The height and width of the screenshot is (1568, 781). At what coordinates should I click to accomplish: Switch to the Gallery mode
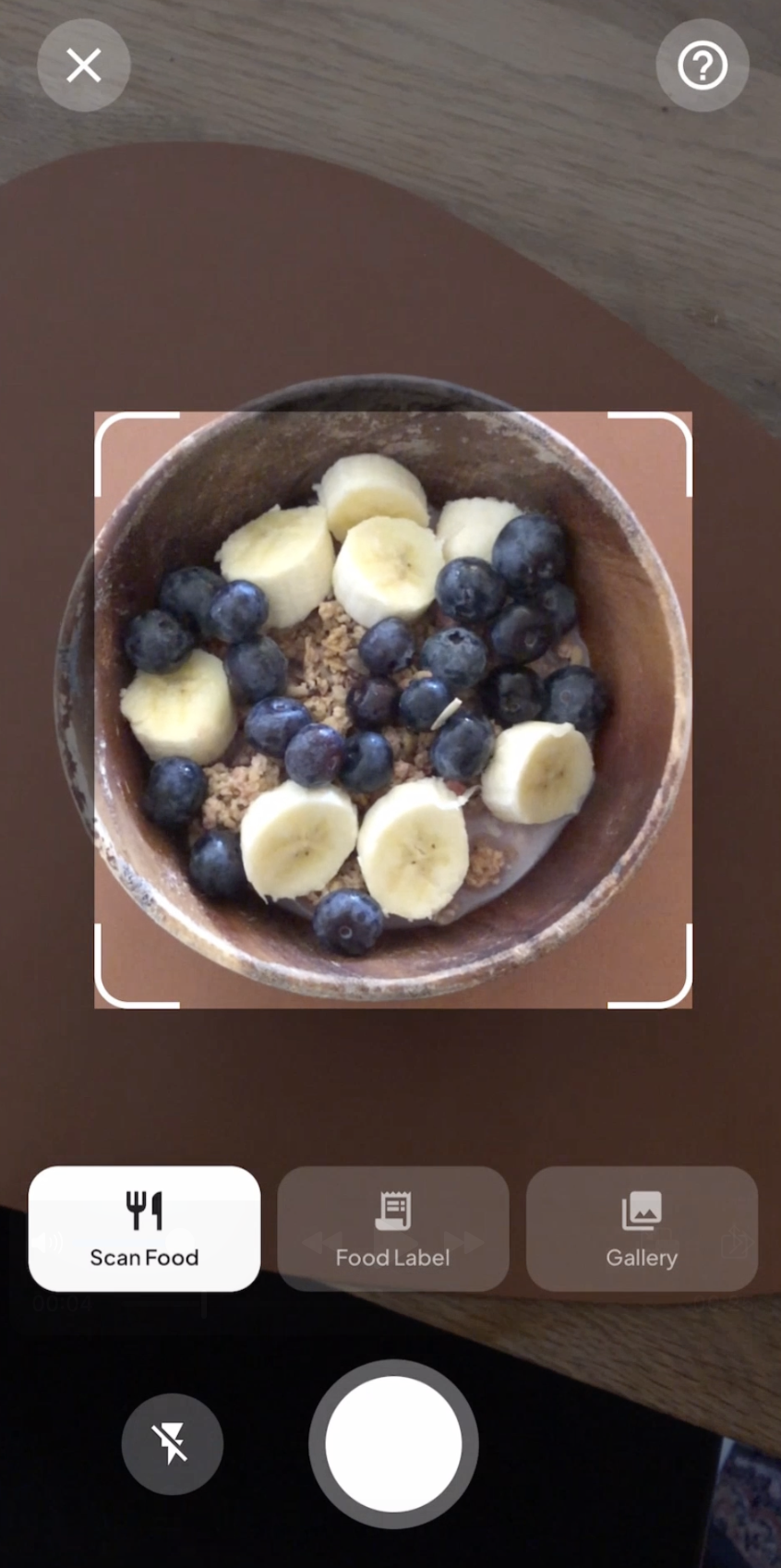(x=642, y=1228)
